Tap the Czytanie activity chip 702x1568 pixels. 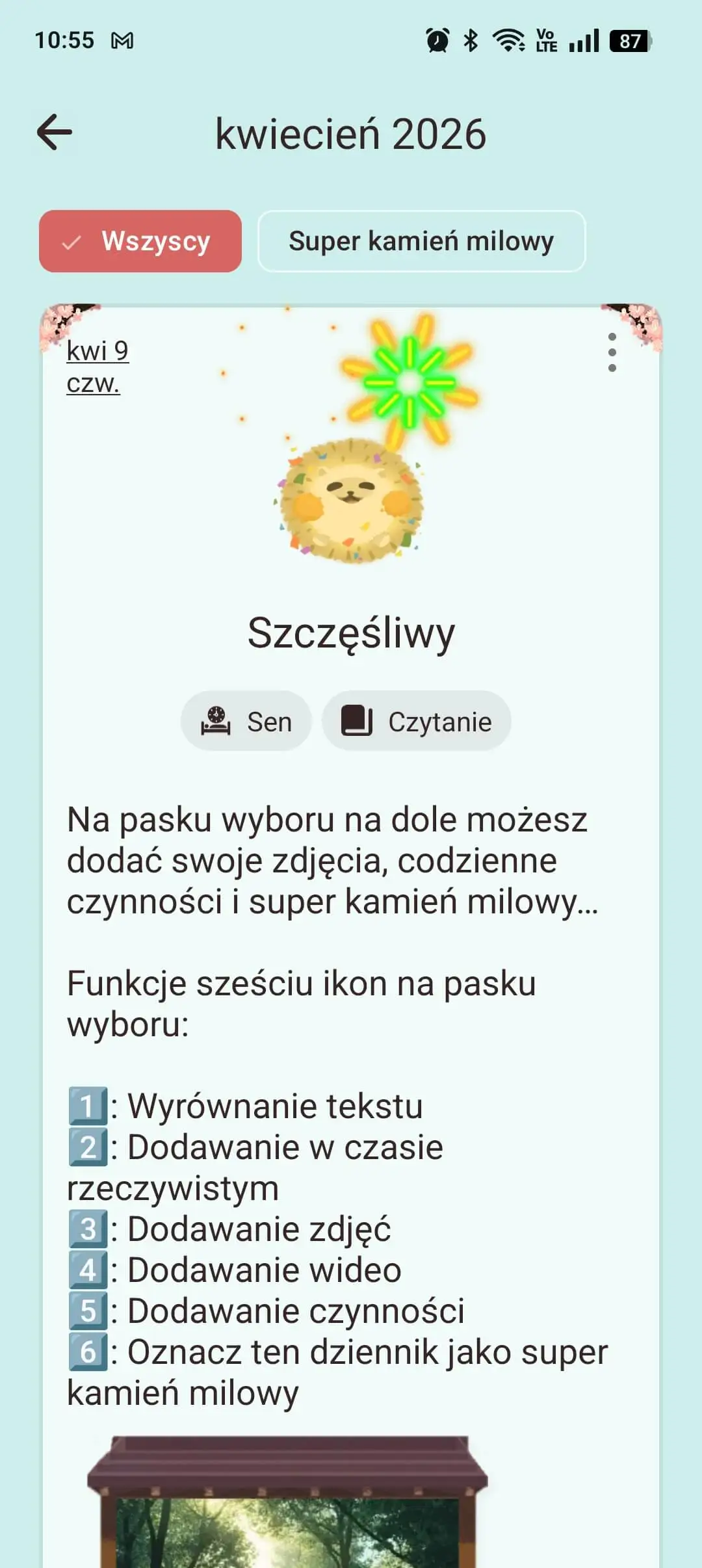[416, 722]
